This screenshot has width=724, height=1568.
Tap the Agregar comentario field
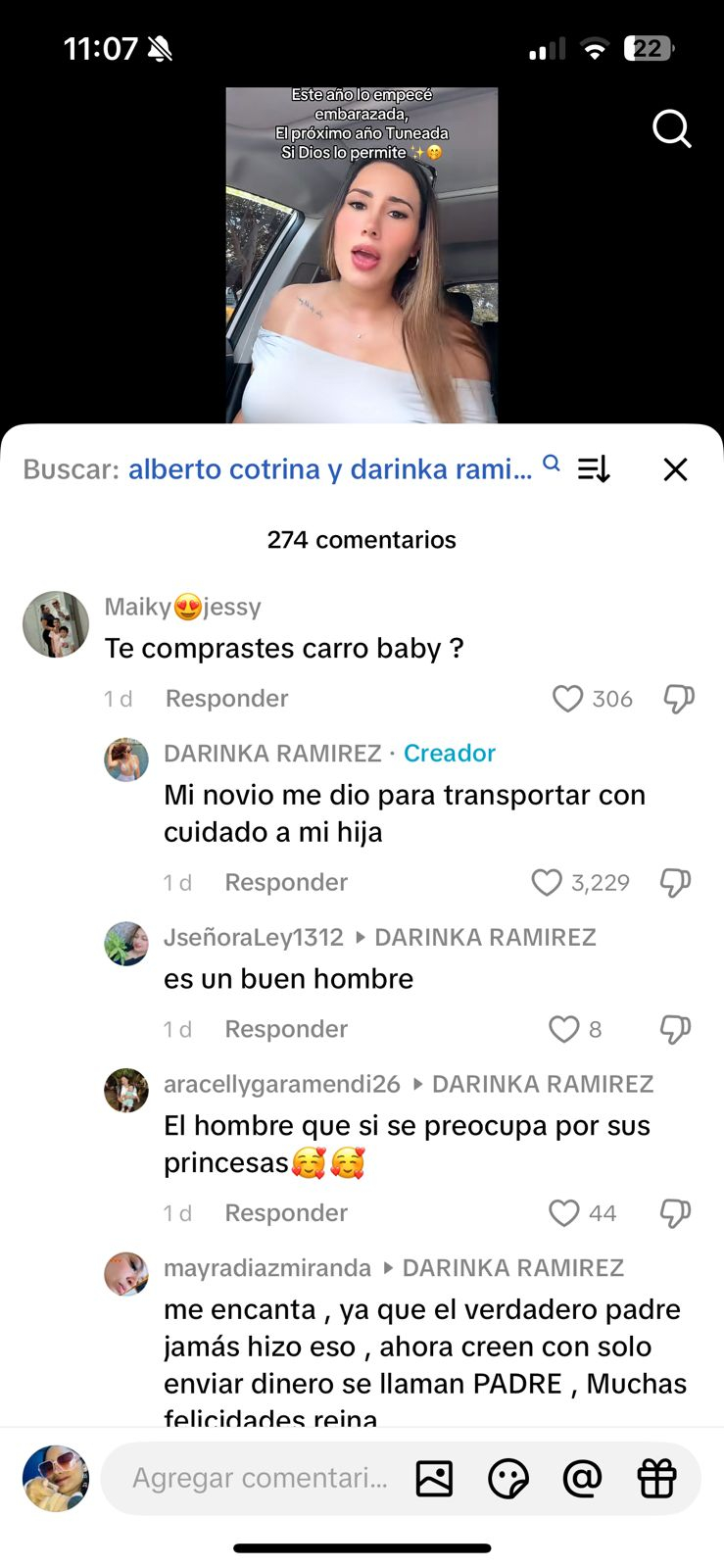coord(260,1478)
